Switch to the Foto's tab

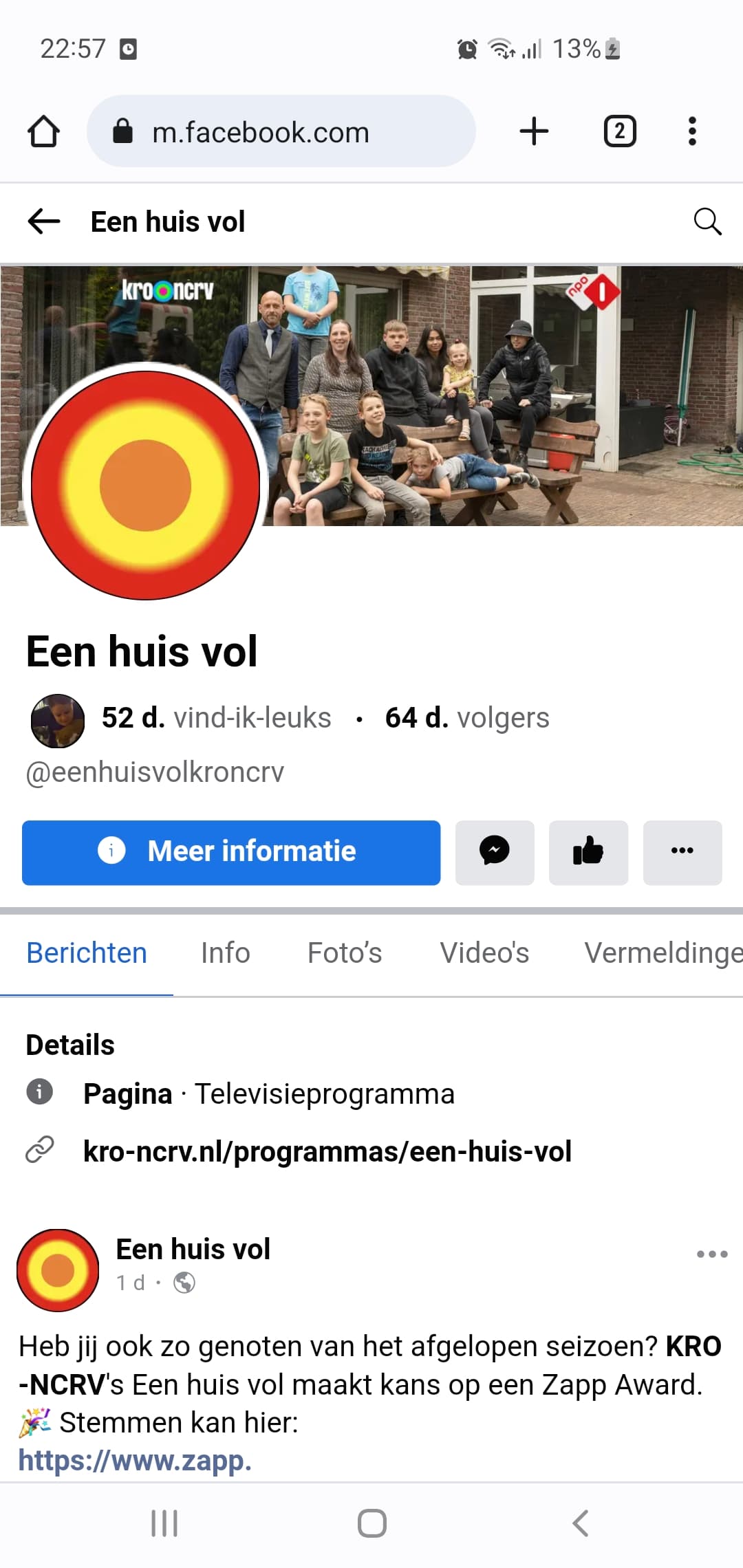(x=345, y=953)
